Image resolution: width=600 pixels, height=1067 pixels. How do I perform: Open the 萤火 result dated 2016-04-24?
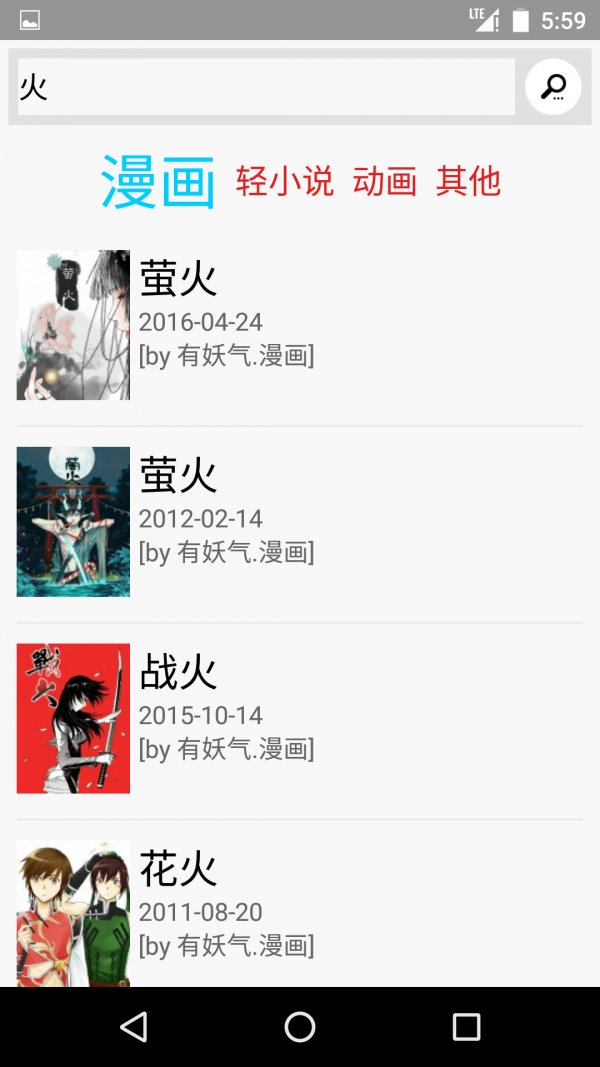point(300,325)
